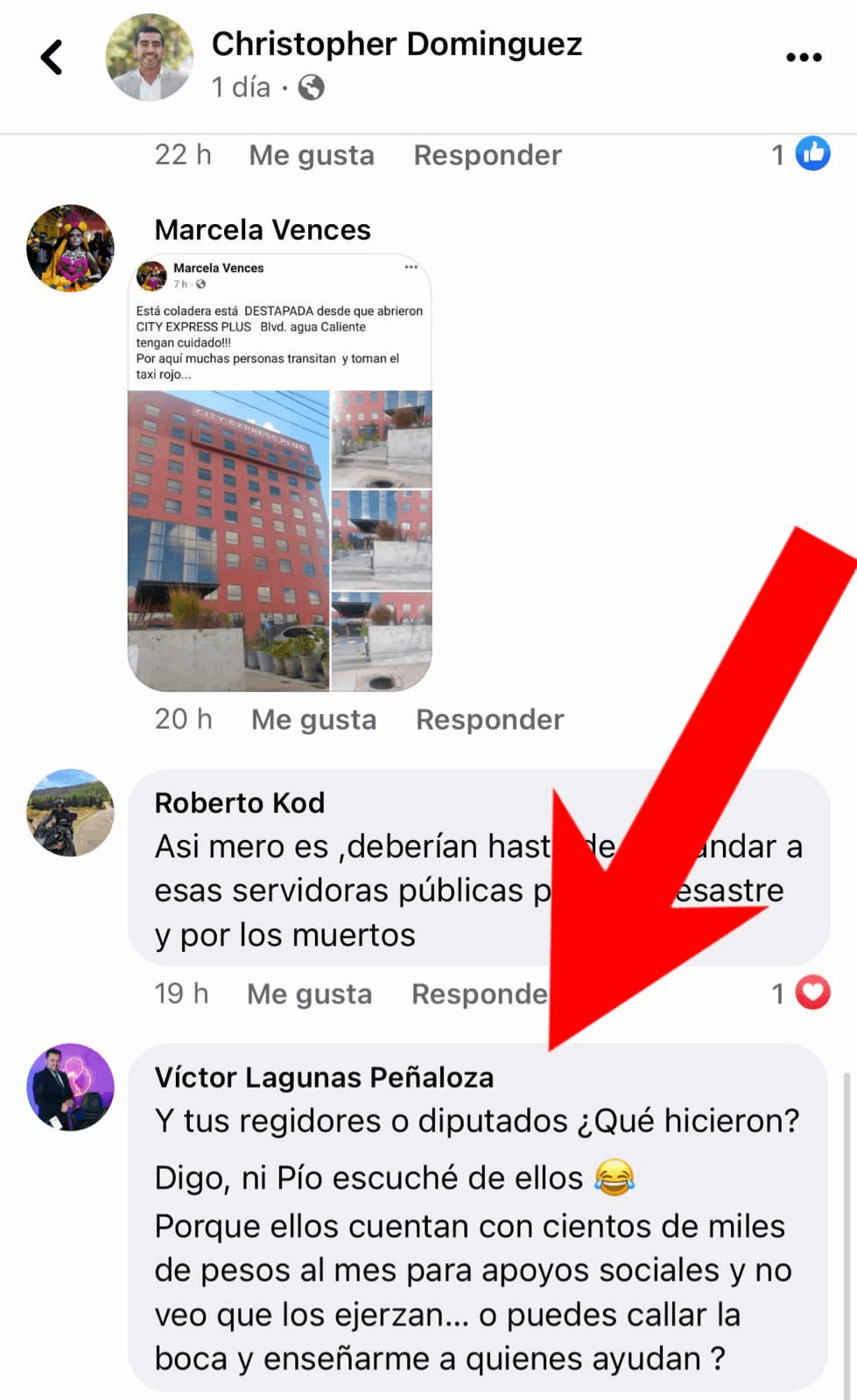Open the three-dot post options menu
Viewport: 857px width, 1400px height.
[803, 58]
